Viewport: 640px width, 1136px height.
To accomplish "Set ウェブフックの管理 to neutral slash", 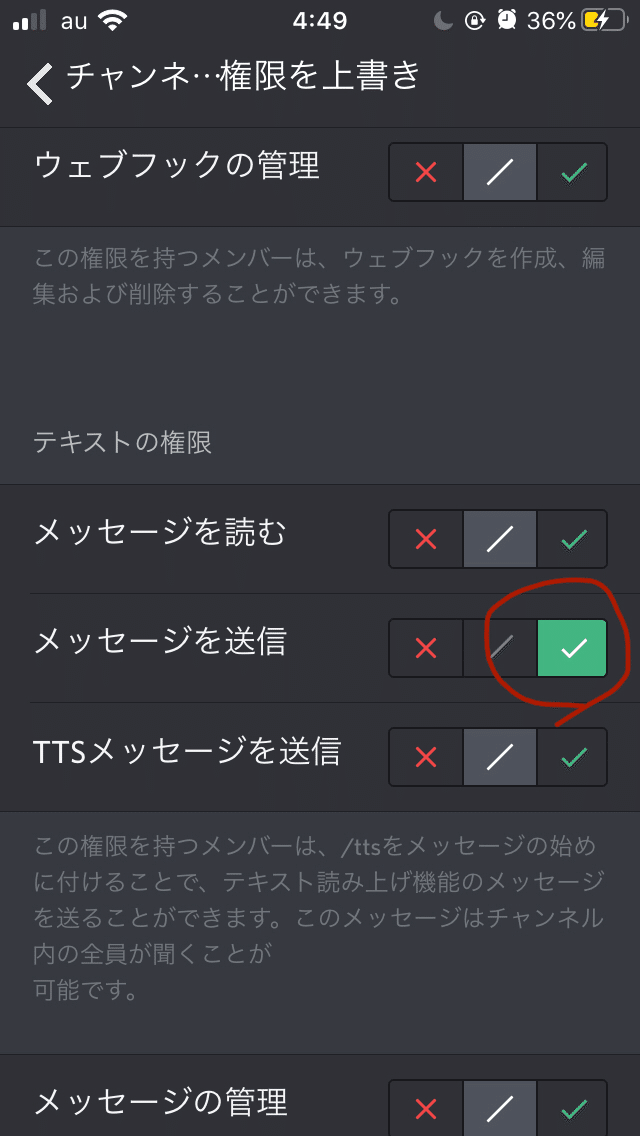I will click(x=499, y=173).
